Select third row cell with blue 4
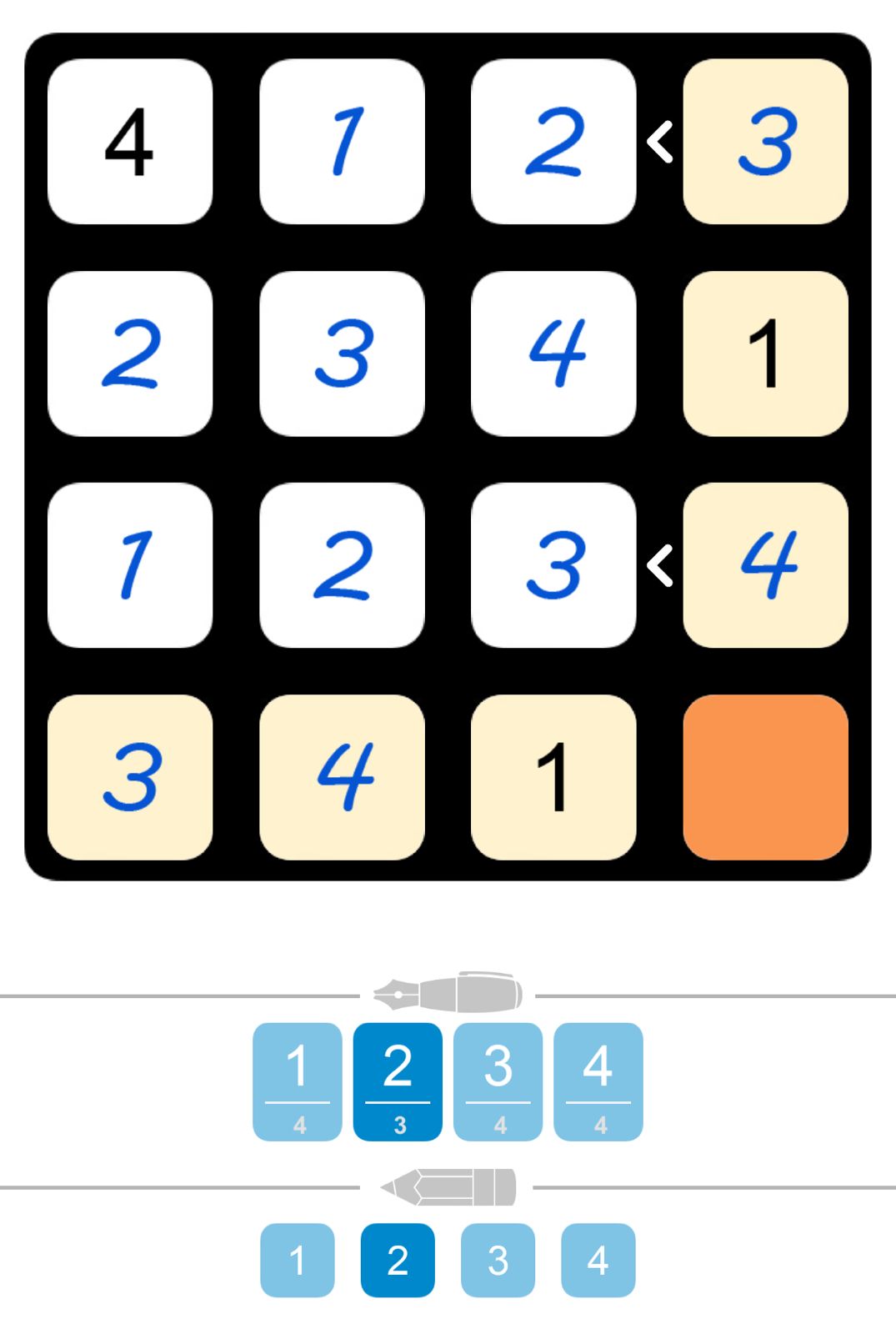 tap(765, 565)
